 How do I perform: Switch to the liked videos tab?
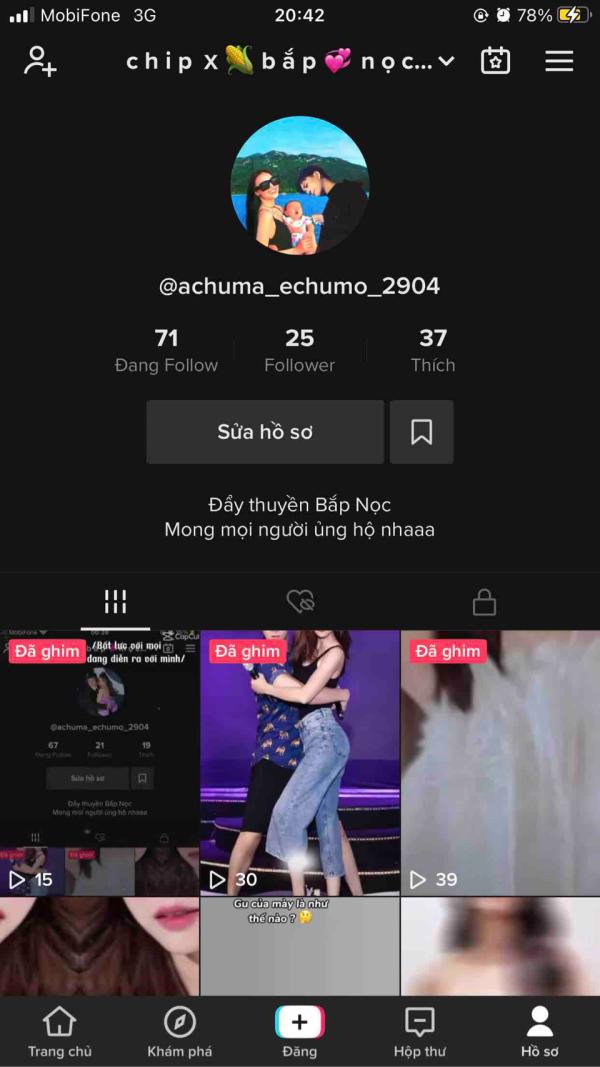click(x=300, y=602)
